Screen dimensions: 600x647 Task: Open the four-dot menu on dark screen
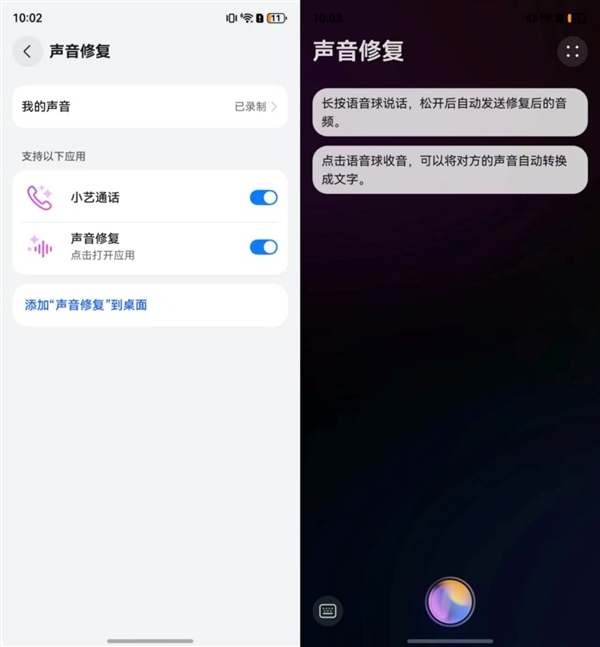572,52
